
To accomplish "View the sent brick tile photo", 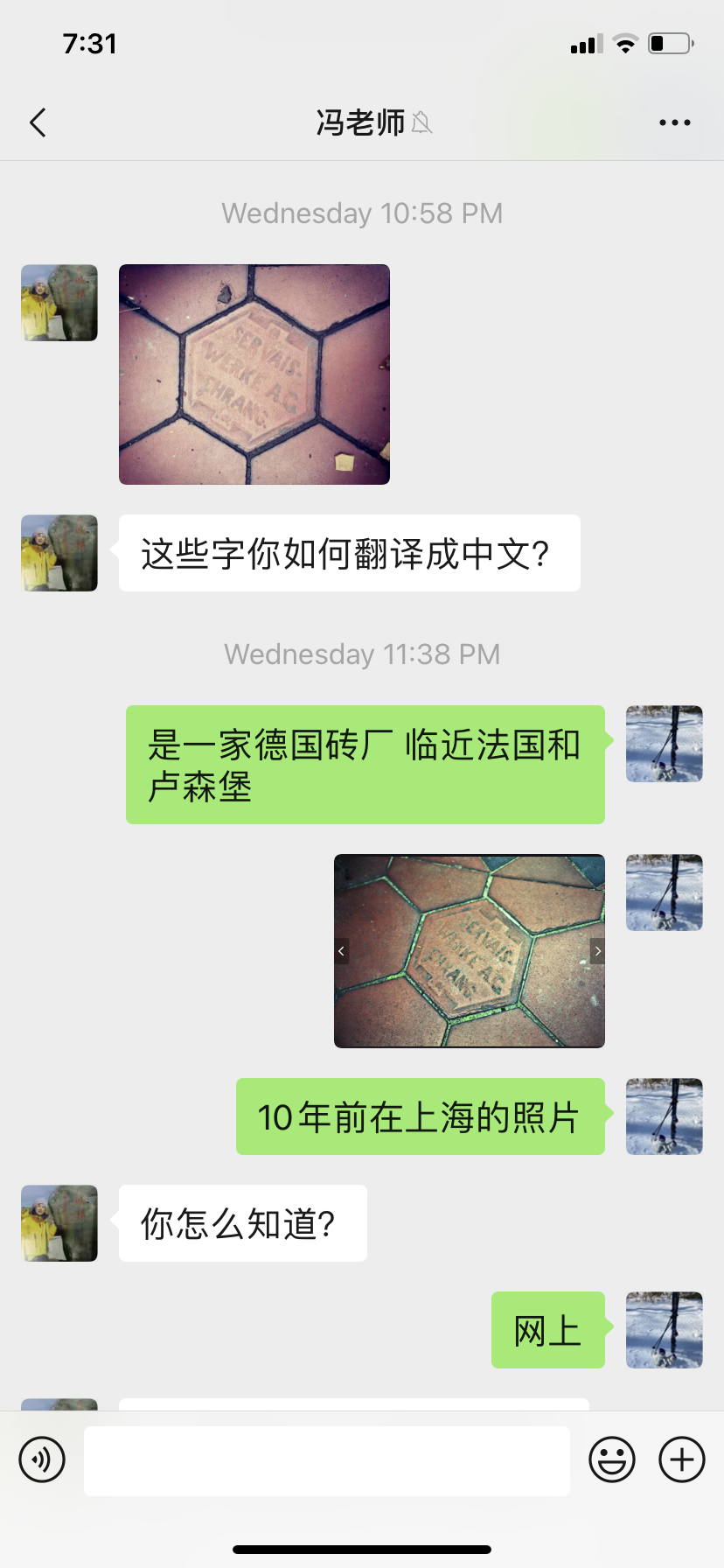I will point(470,951).
